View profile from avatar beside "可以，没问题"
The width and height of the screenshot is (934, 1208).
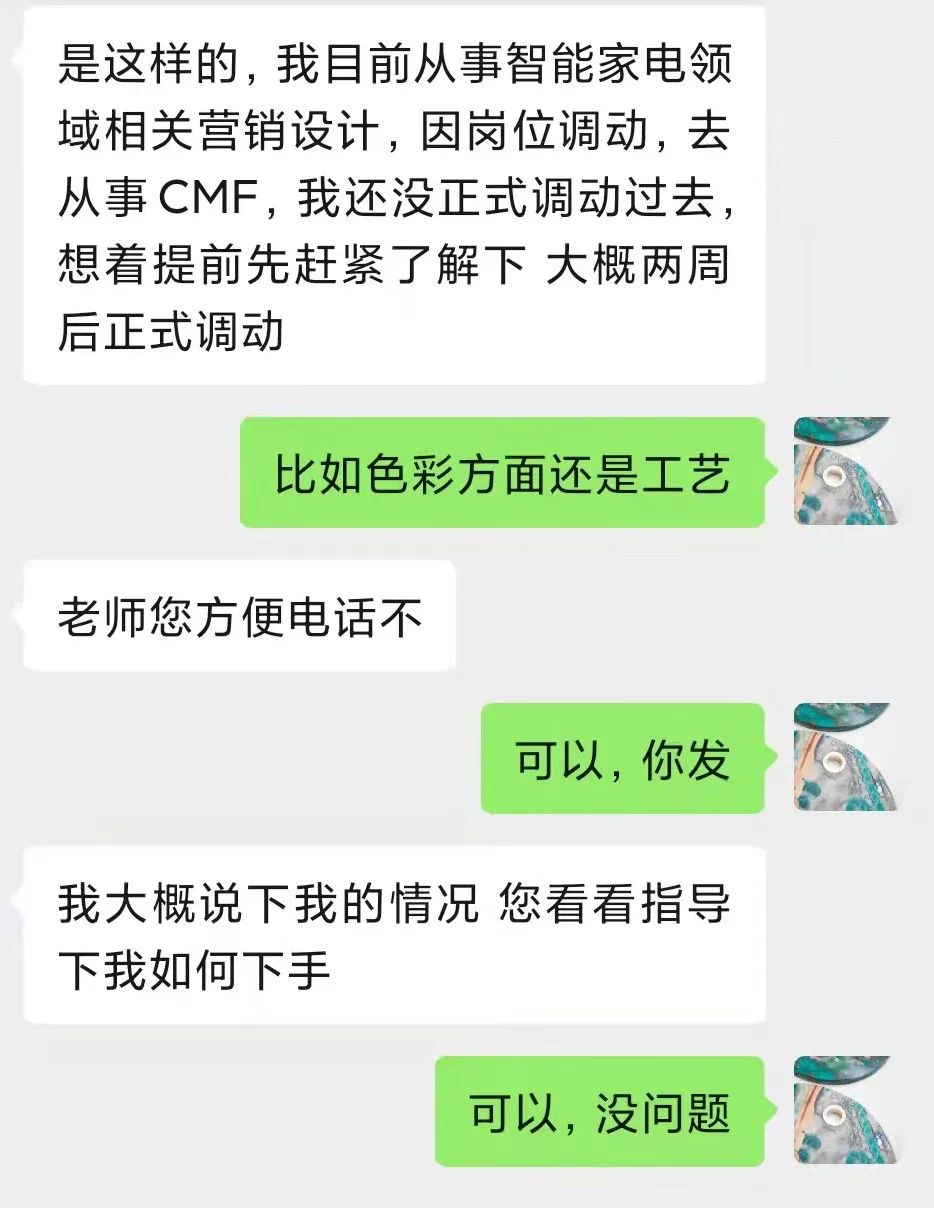[x=845, y=1110]
